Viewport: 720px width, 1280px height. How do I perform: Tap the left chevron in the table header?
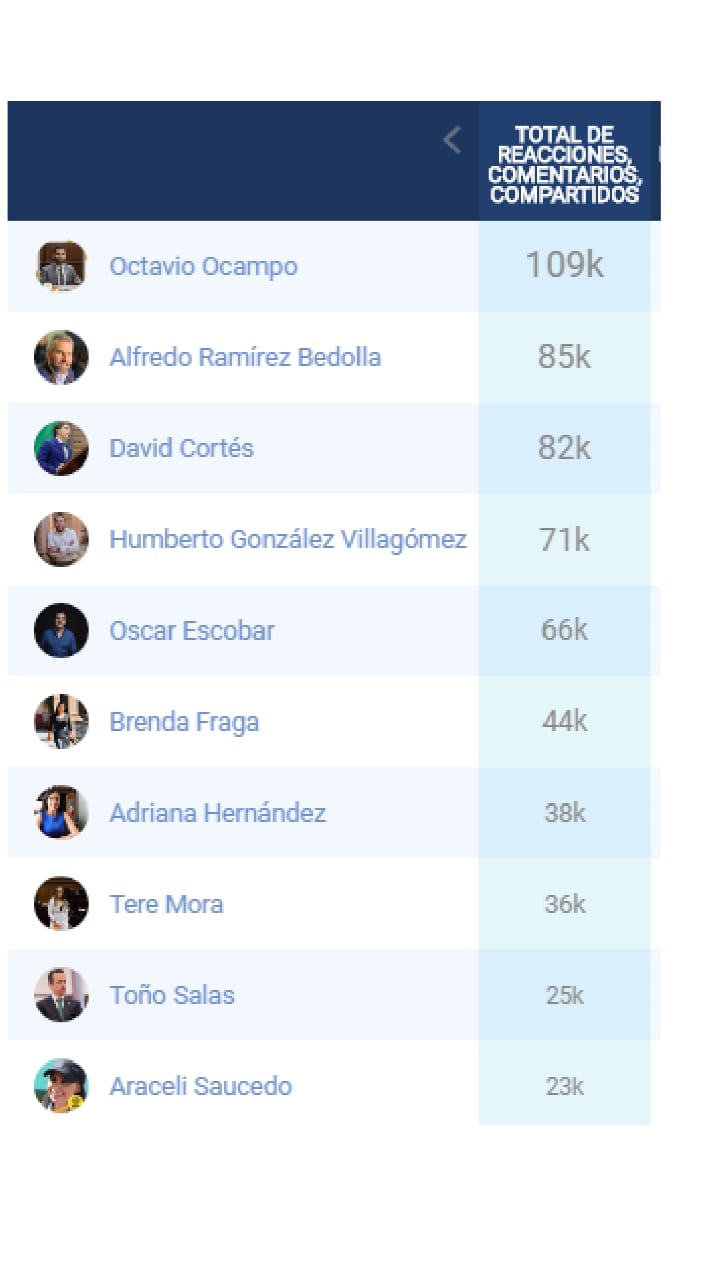[452, 140]
